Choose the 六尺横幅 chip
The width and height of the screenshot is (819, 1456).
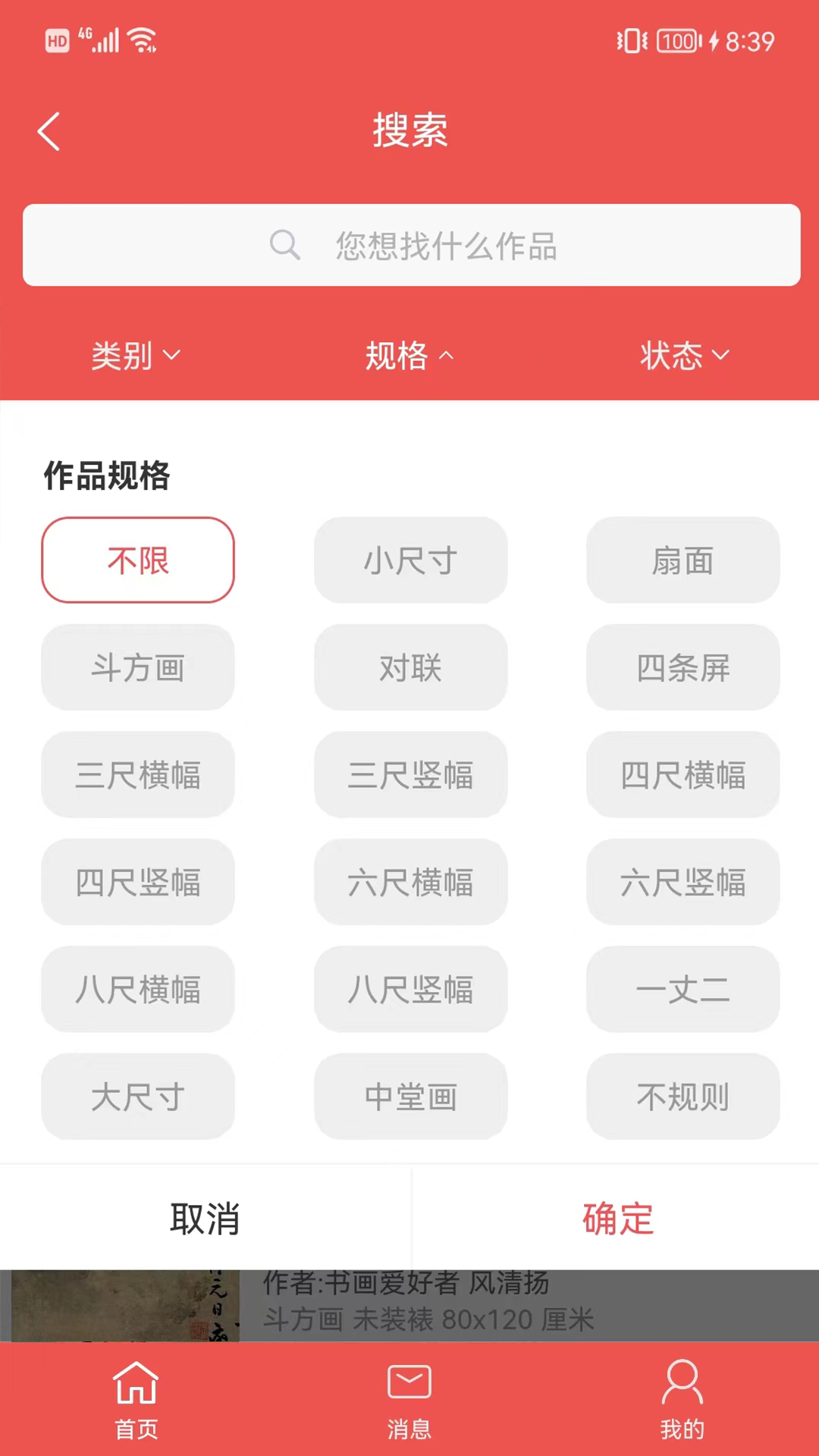click(x=410, y=882)
